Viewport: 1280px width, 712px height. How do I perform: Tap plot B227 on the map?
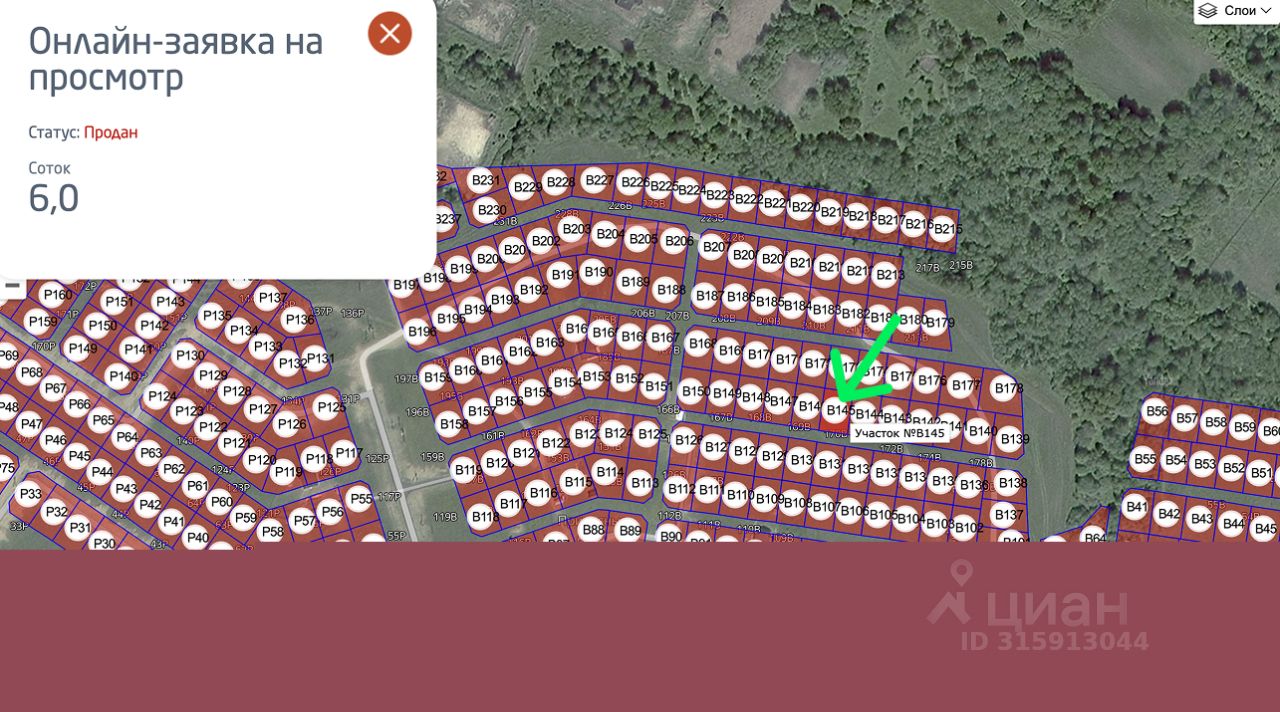click(599, 181)
